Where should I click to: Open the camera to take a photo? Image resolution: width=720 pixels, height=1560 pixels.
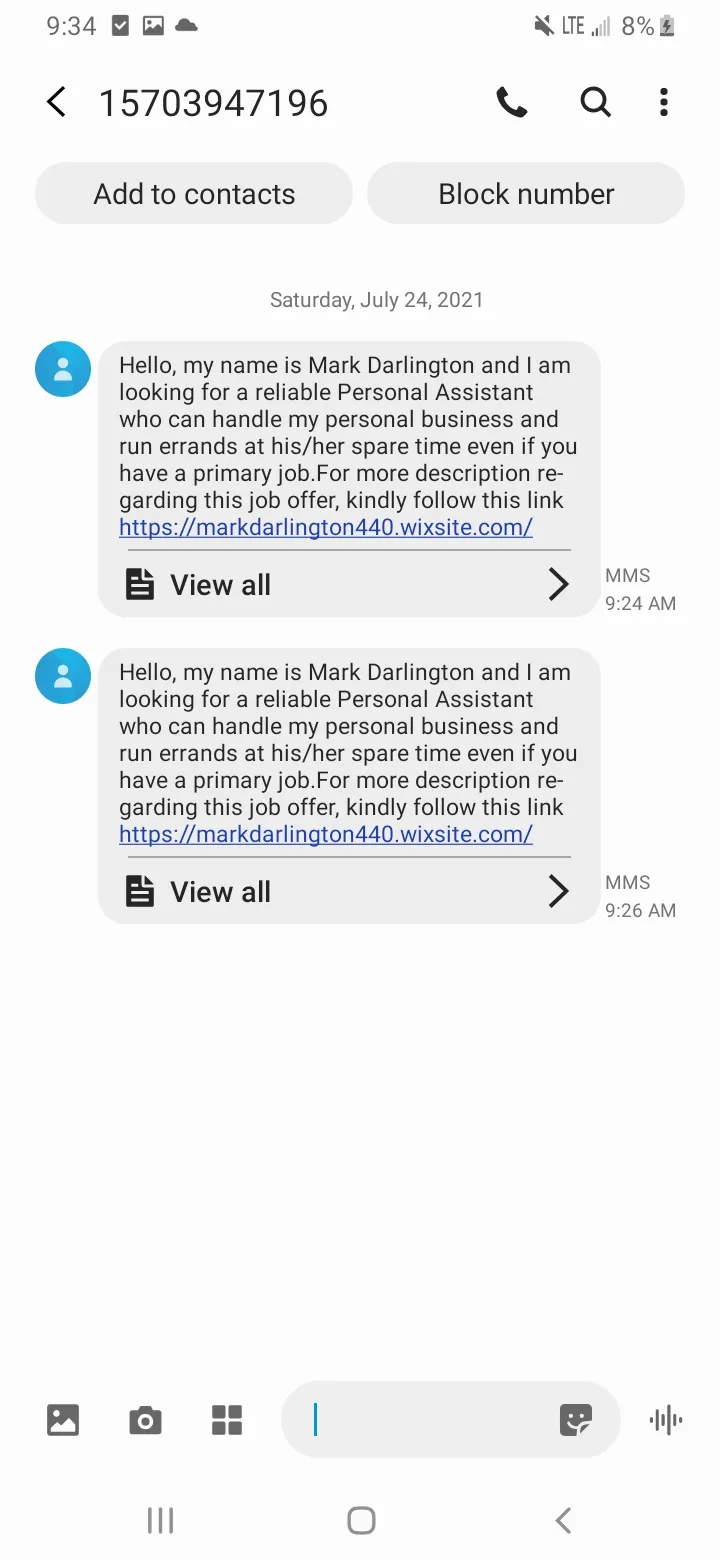[145, 1420]
